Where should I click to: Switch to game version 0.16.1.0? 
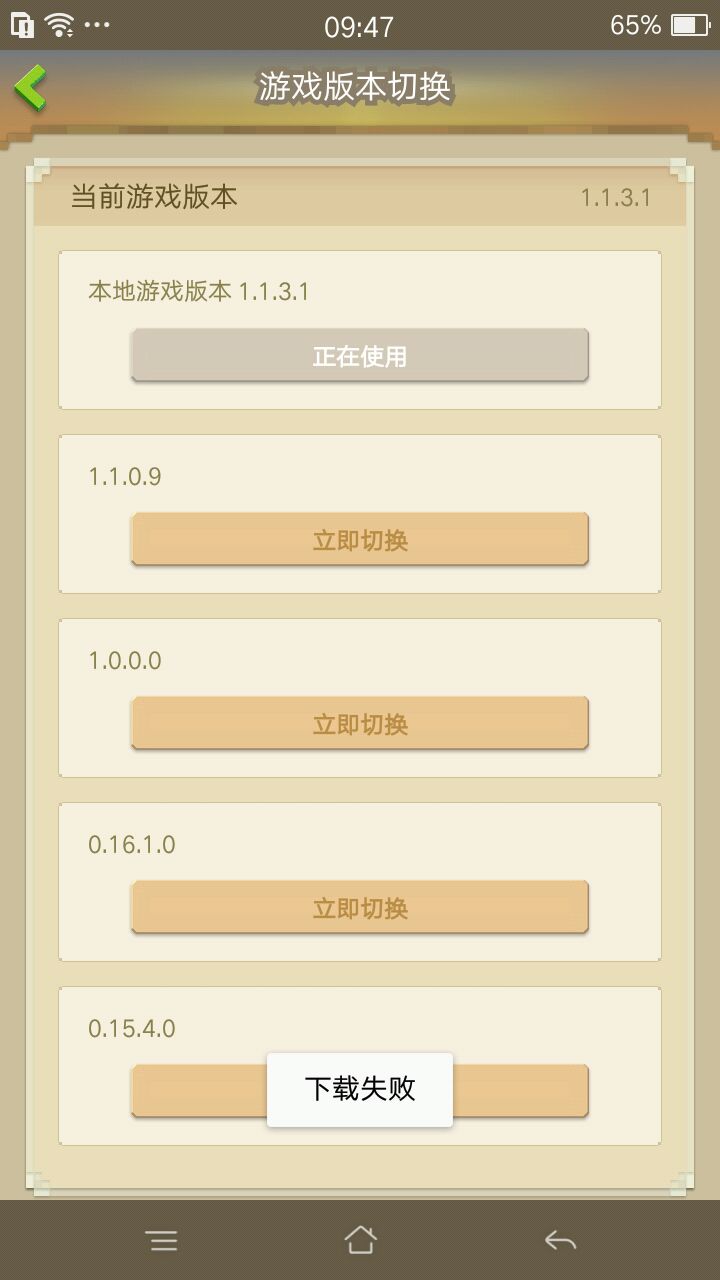[359, 908]
